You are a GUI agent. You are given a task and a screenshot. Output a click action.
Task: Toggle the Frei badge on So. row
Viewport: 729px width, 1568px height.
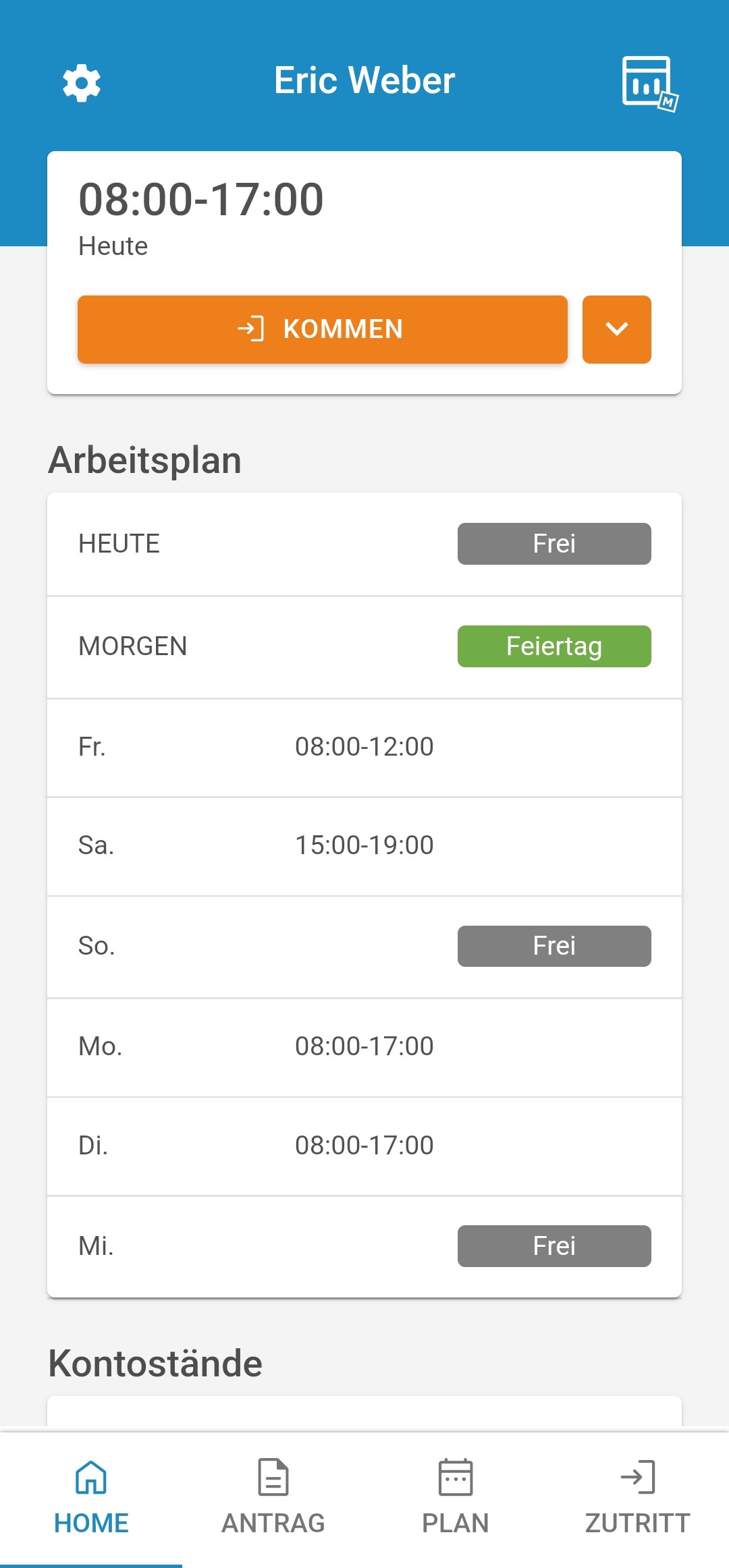pyautogui.click(x=553, y=946)
